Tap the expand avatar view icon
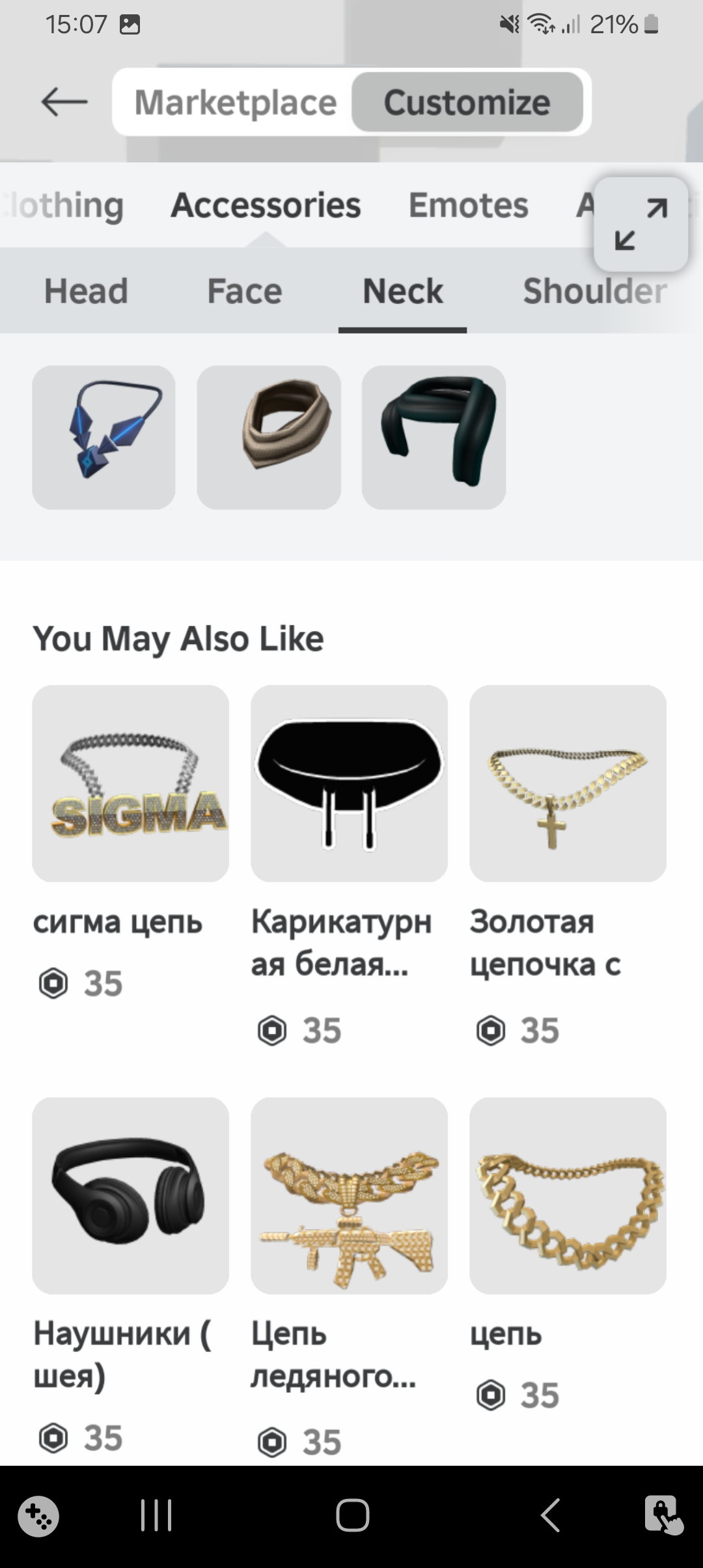The width and height of the screenshot is (703, 1568). click(641, 225)
